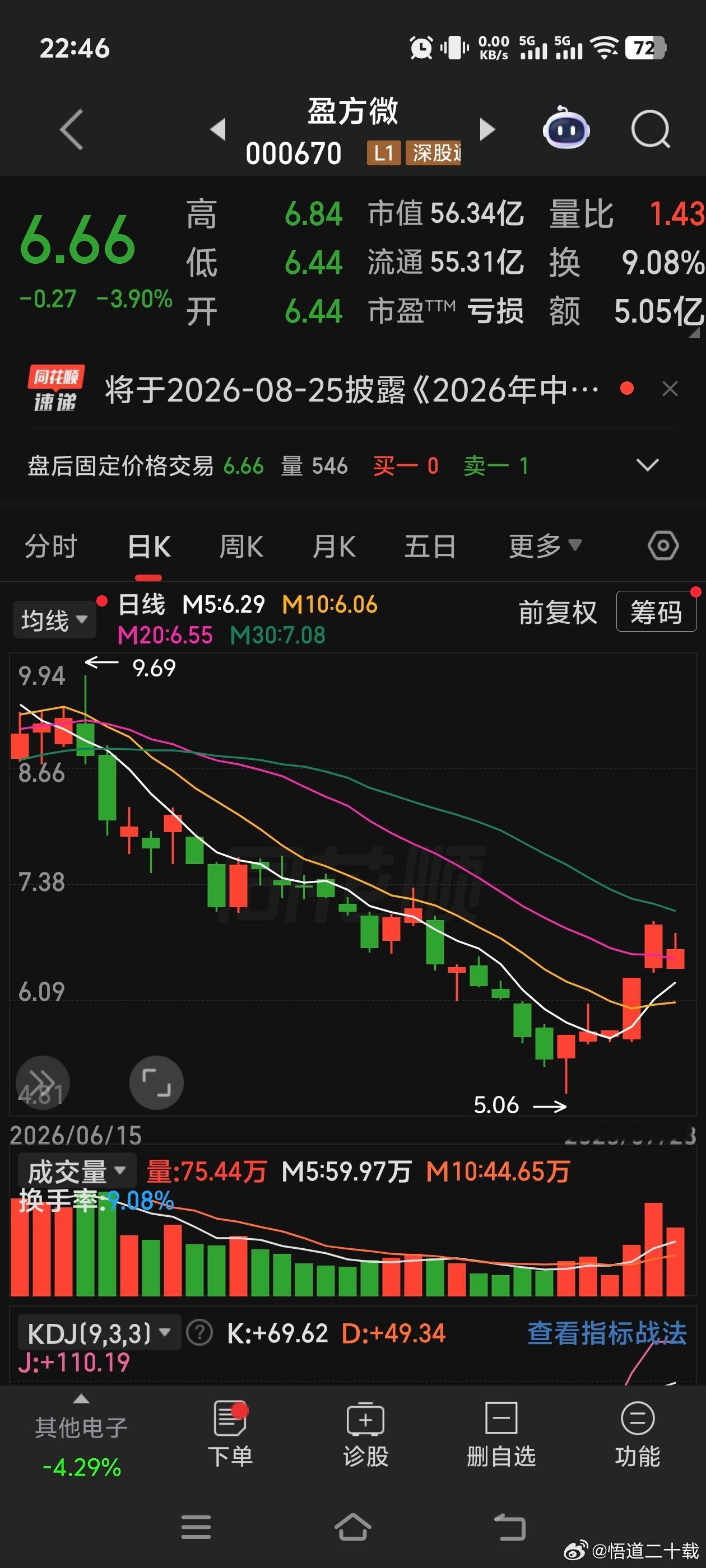This screenshot has width=706, height=1568.
Task: Expand chart to fullscreen
Action: [156, 1083]
